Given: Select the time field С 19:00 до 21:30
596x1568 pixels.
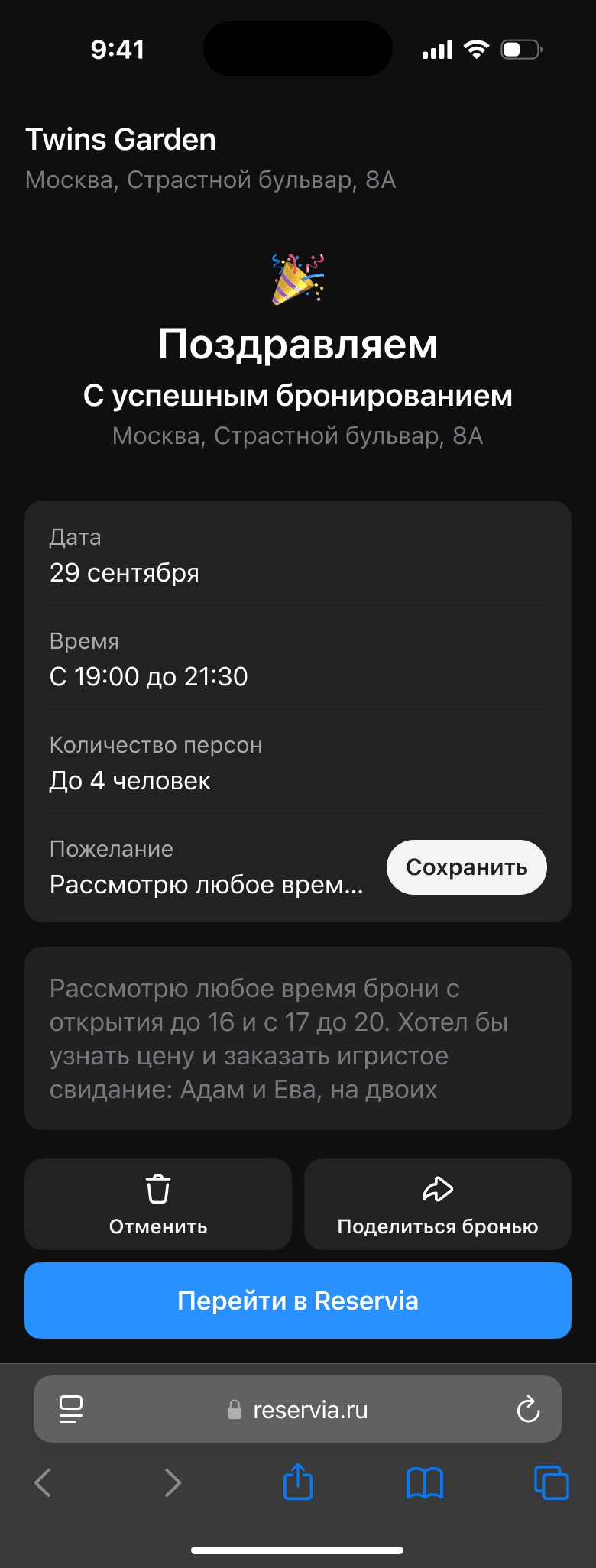Looking at the screenshot, I should 149,676.
